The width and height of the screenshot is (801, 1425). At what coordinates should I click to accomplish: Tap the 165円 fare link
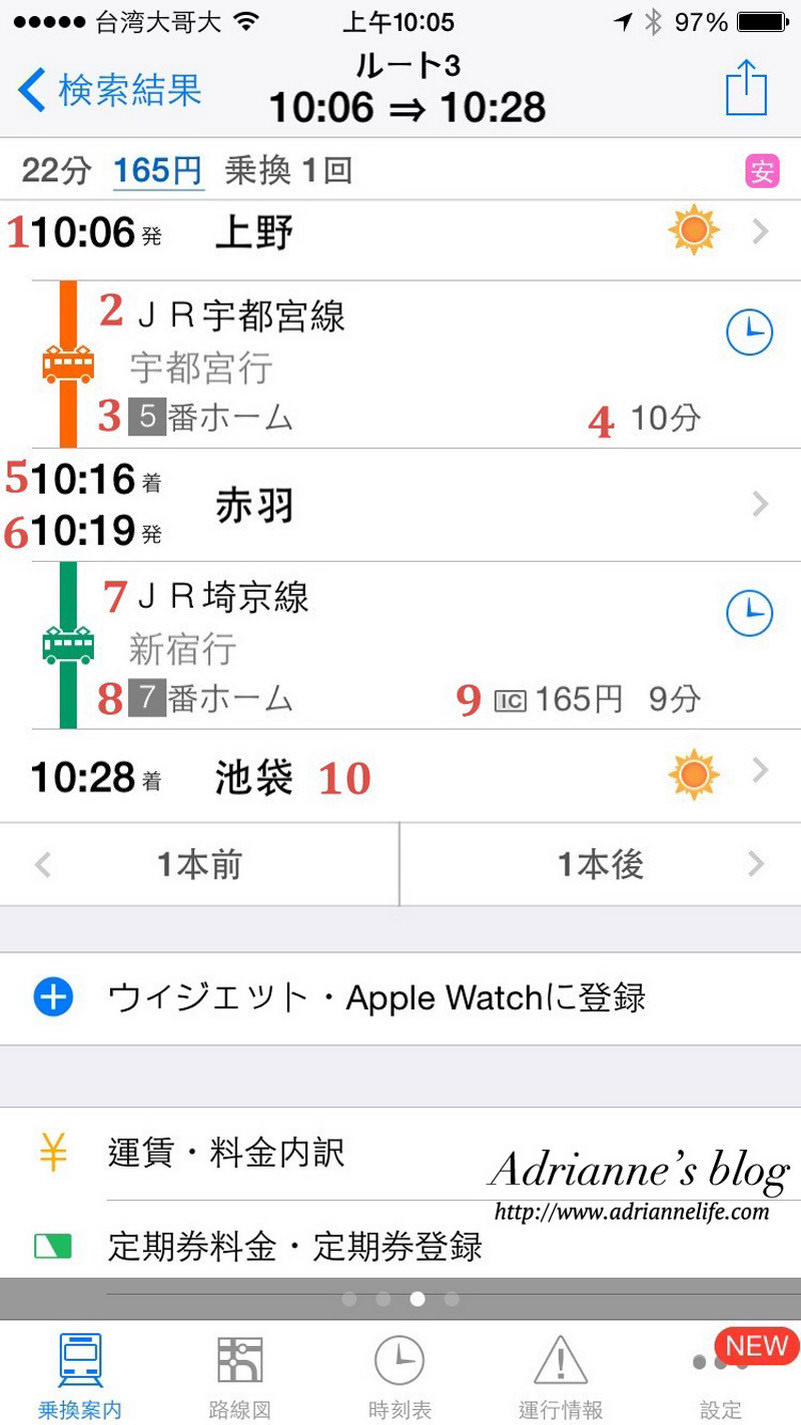(x=158, y=171)
